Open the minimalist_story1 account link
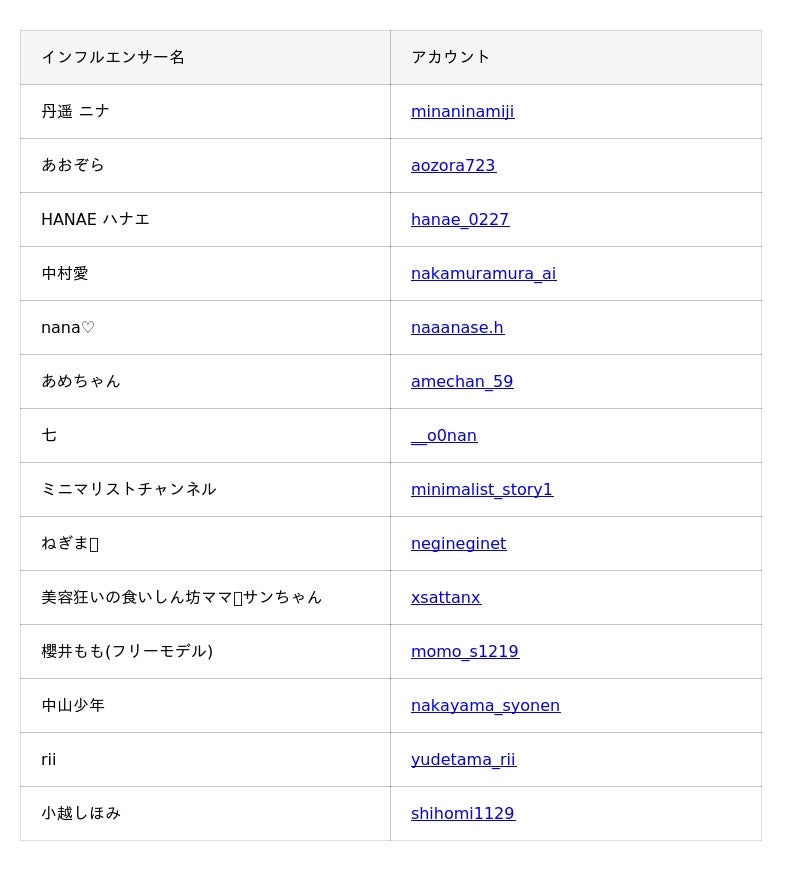Viewport: 800px width, 871px height. pyautogui.click(x=481, y=489)
